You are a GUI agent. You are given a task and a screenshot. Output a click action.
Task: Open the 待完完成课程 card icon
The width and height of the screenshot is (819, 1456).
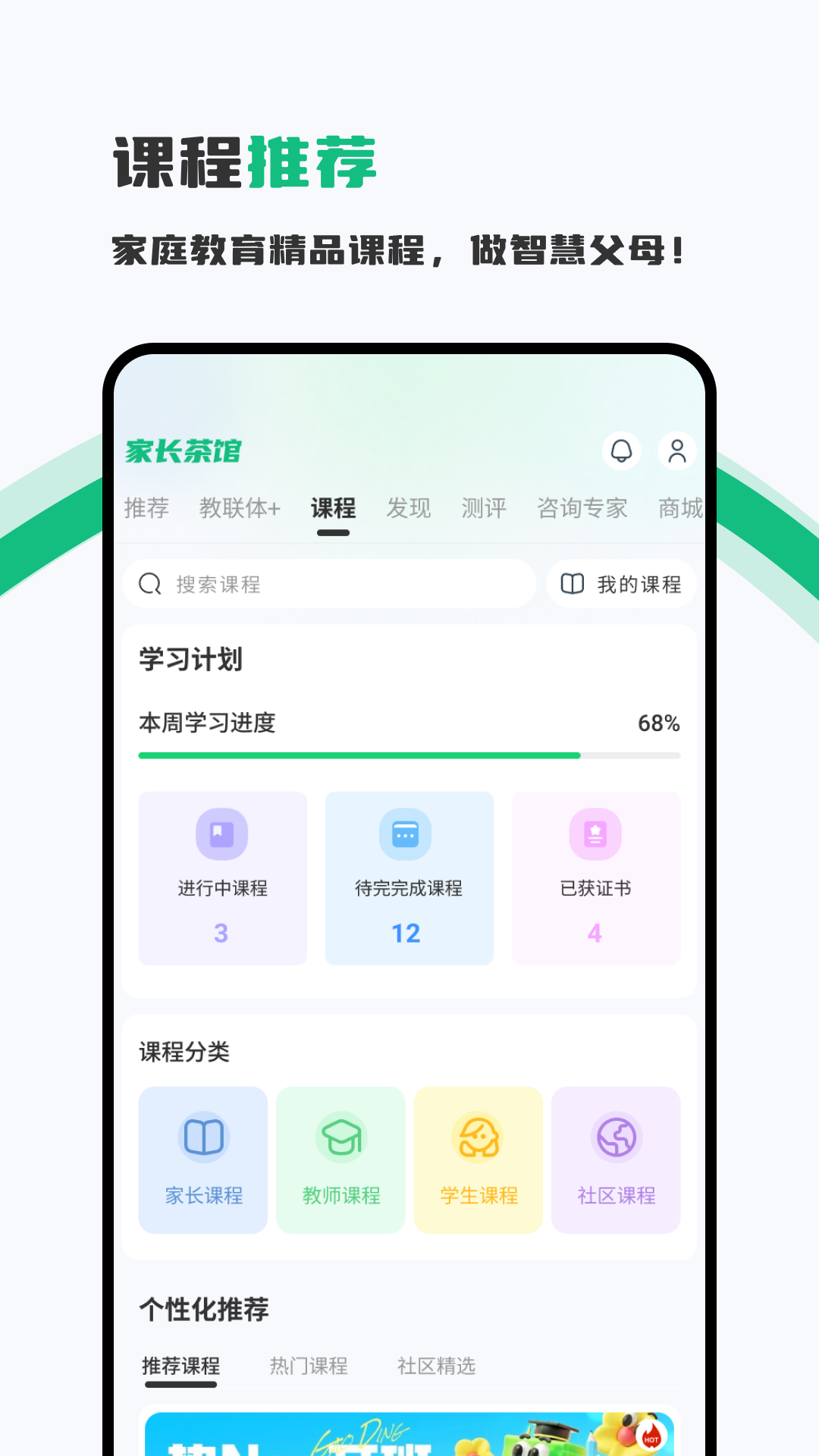[409, 834]
